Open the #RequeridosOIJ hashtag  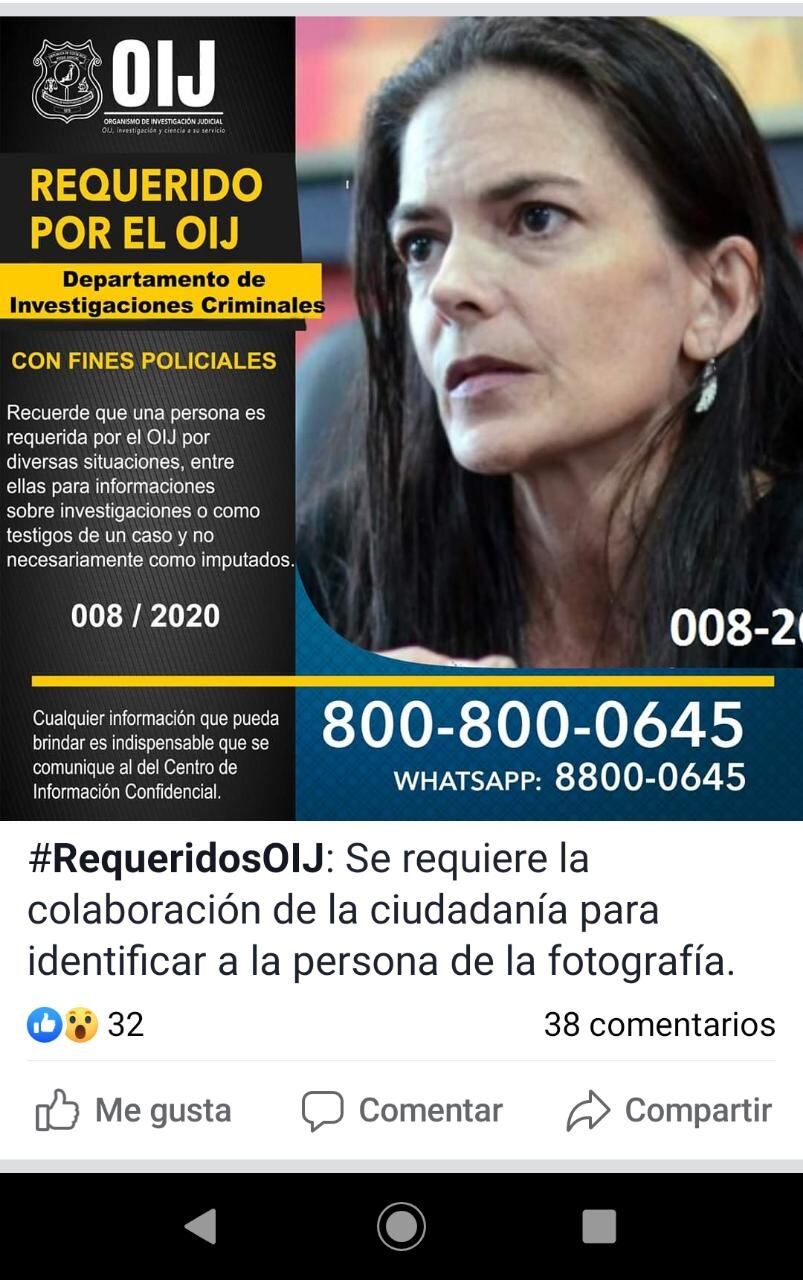coord(175,859)
